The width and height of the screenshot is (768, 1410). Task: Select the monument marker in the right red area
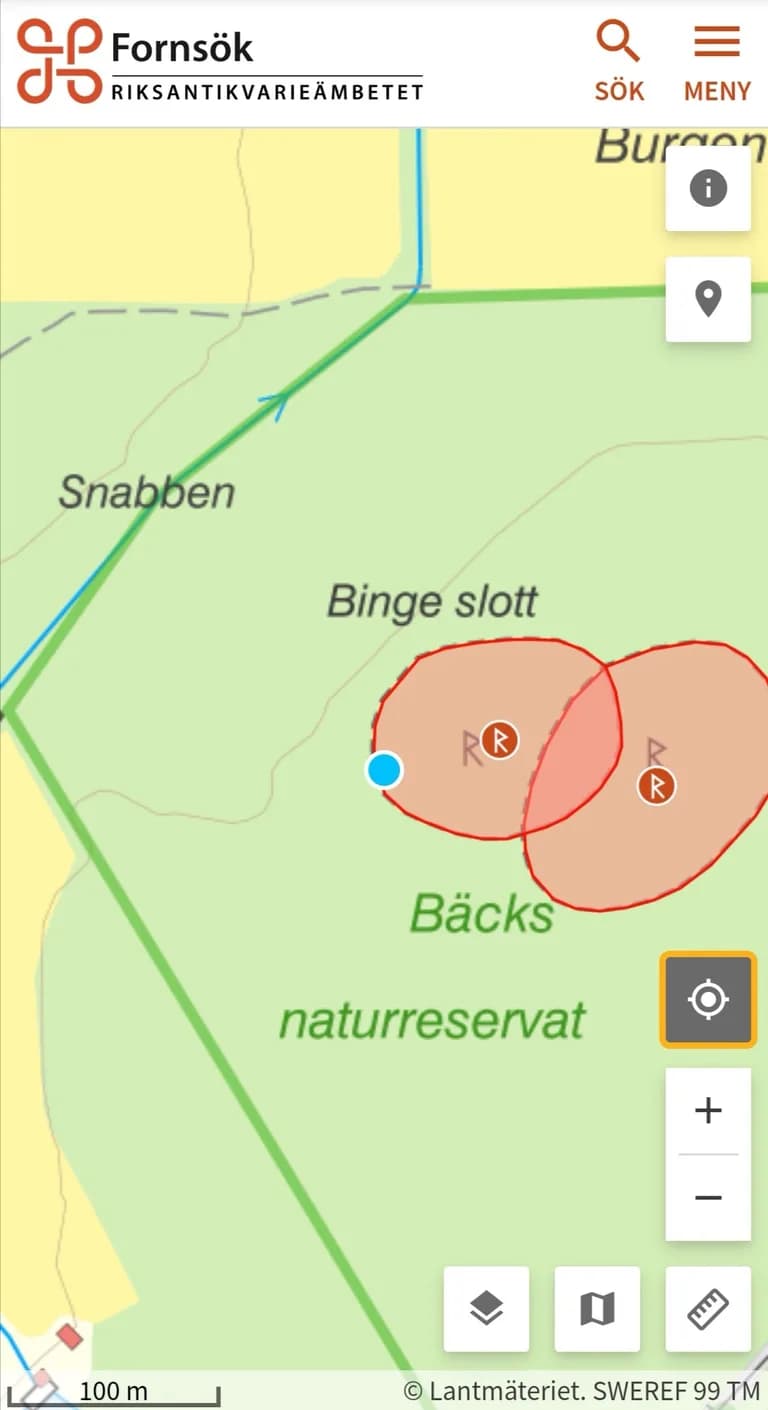[656, 785]
